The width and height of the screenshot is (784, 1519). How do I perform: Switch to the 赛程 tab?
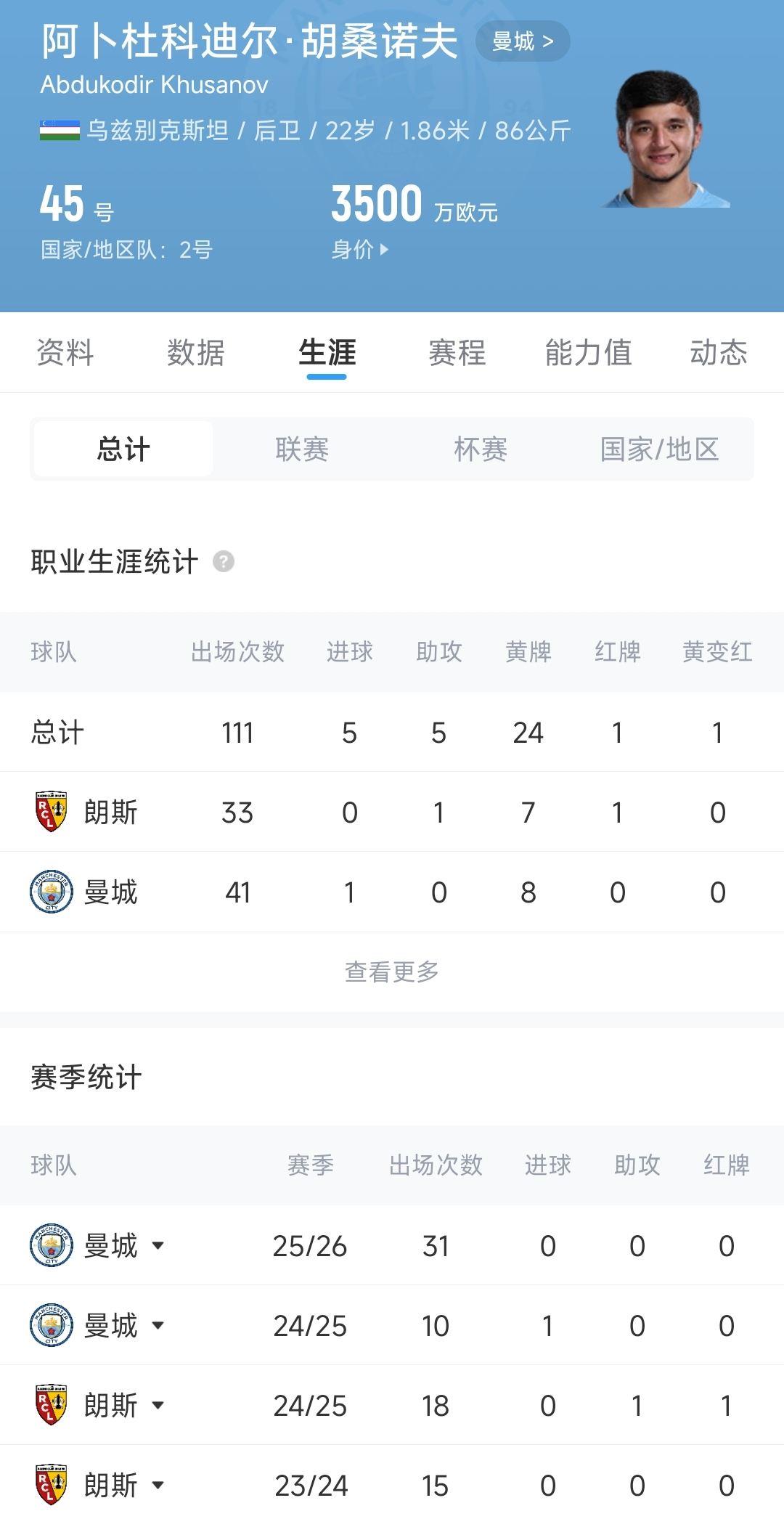point(457,353)
